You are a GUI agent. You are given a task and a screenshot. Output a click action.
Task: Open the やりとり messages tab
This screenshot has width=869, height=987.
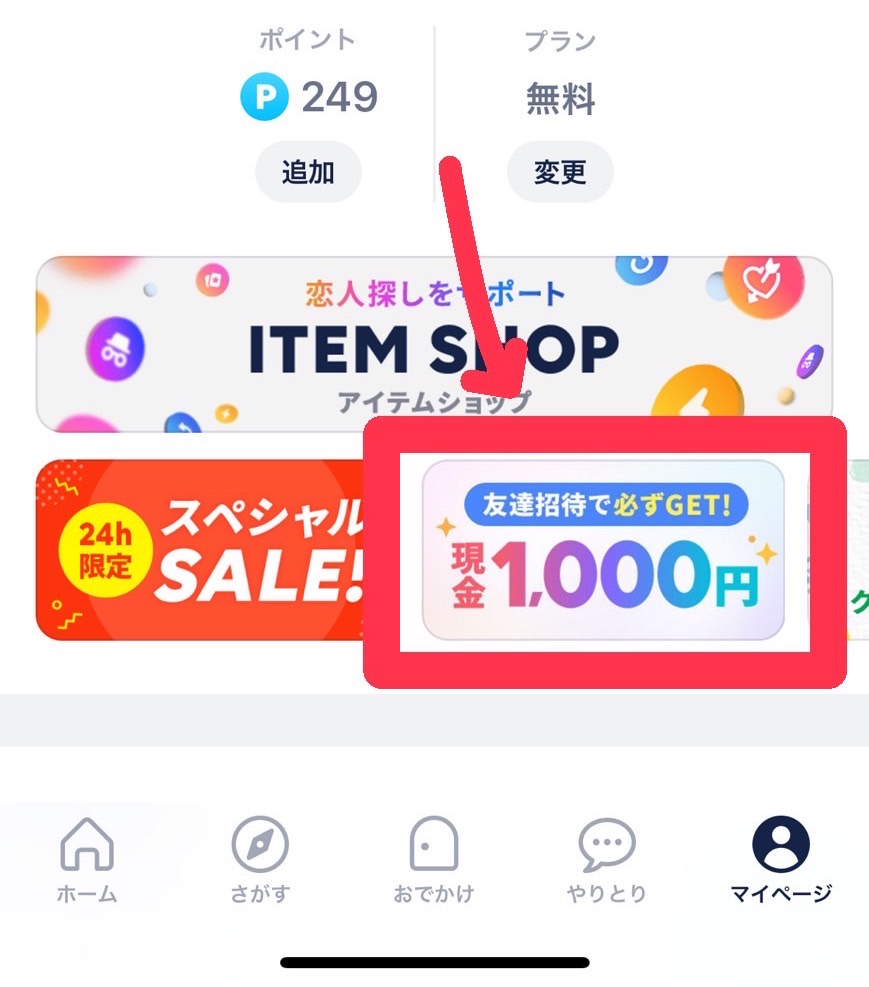pos(606,860)
